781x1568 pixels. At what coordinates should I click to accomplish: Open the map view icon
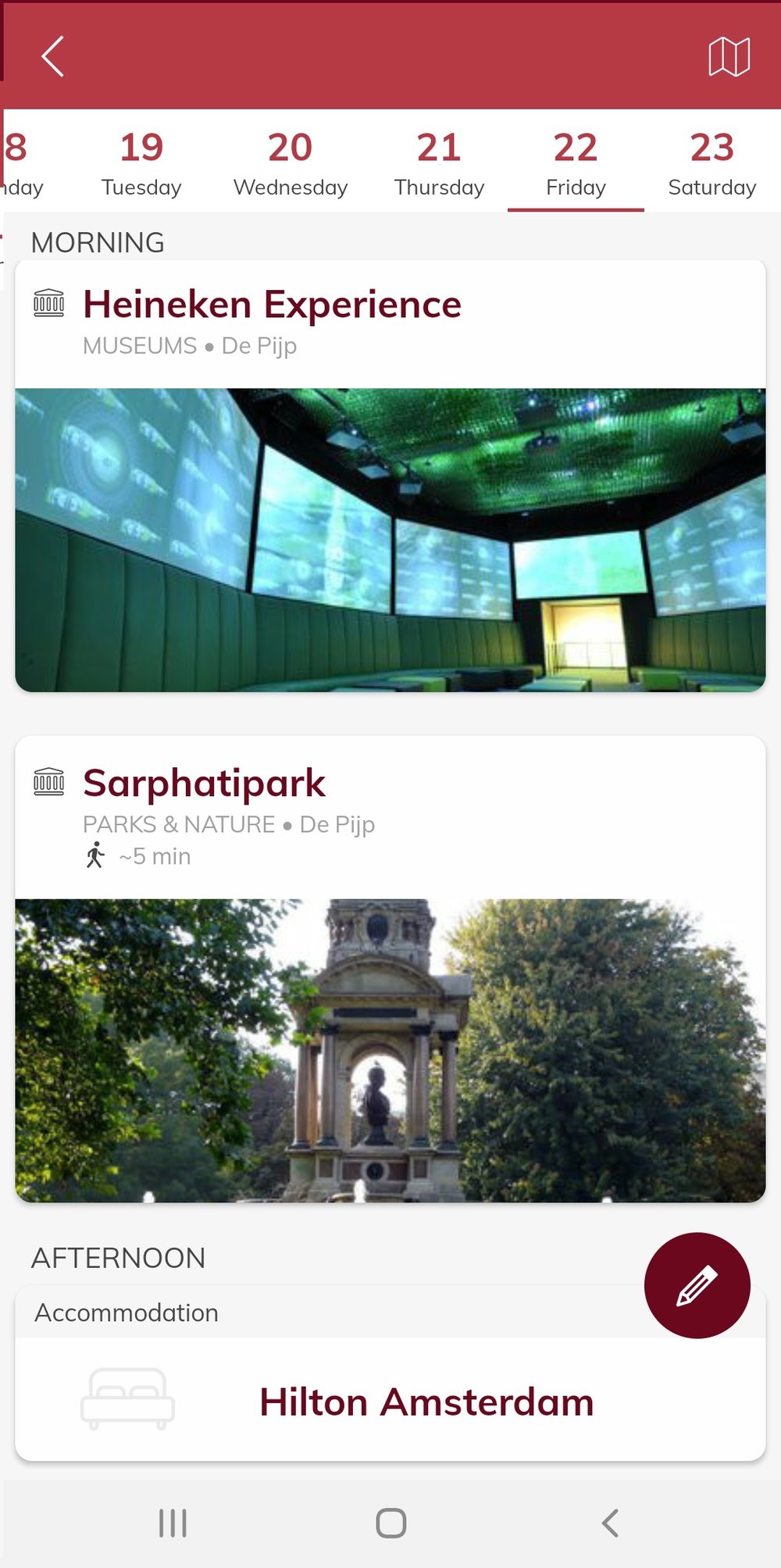(x=729, y=57)
